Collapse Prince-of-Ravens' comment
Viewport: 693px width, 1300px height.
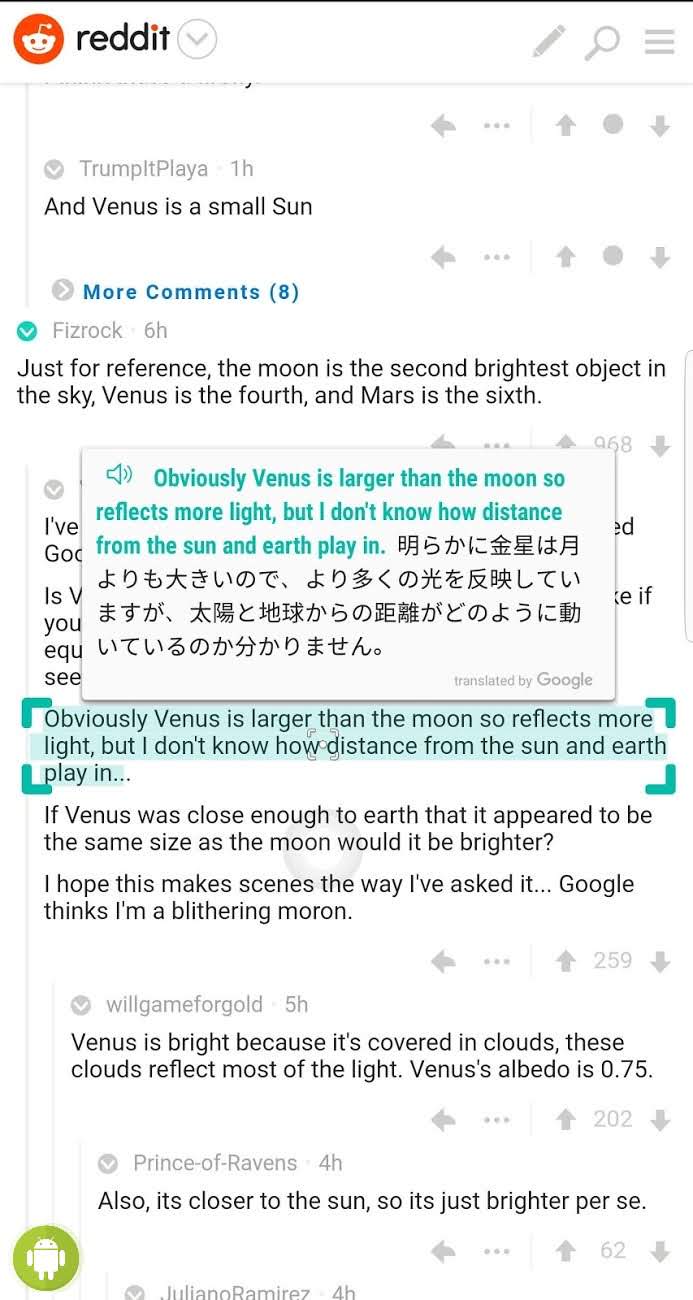(x=108, y=1164)
